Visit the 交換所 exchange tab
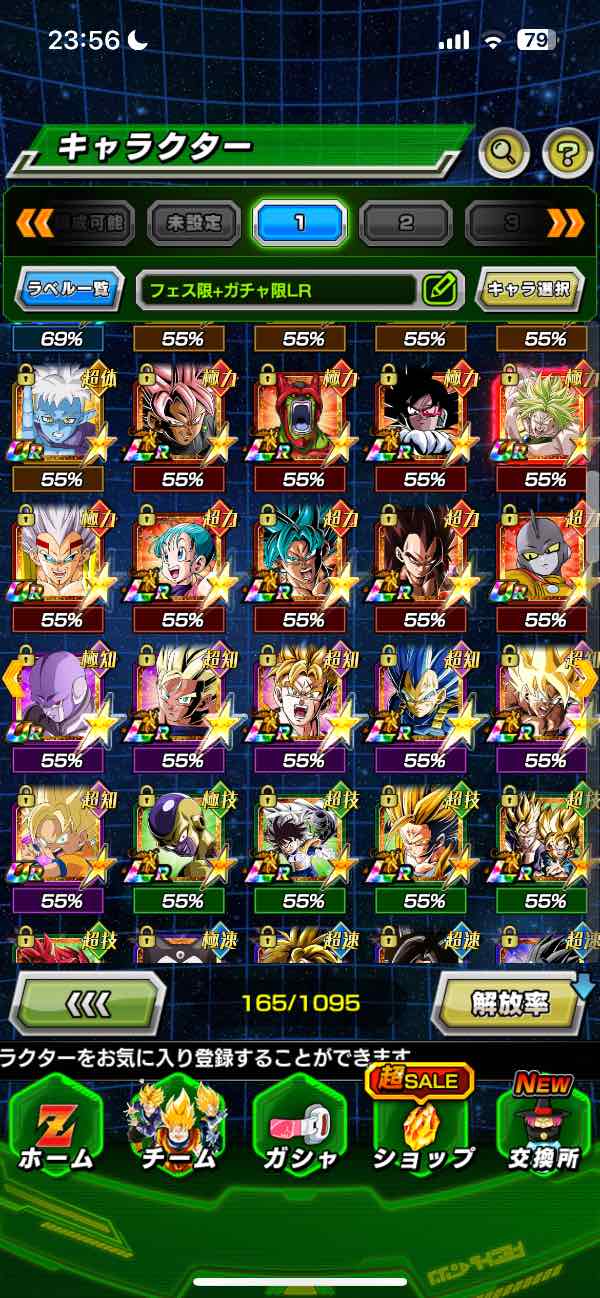 point(545,1125)
